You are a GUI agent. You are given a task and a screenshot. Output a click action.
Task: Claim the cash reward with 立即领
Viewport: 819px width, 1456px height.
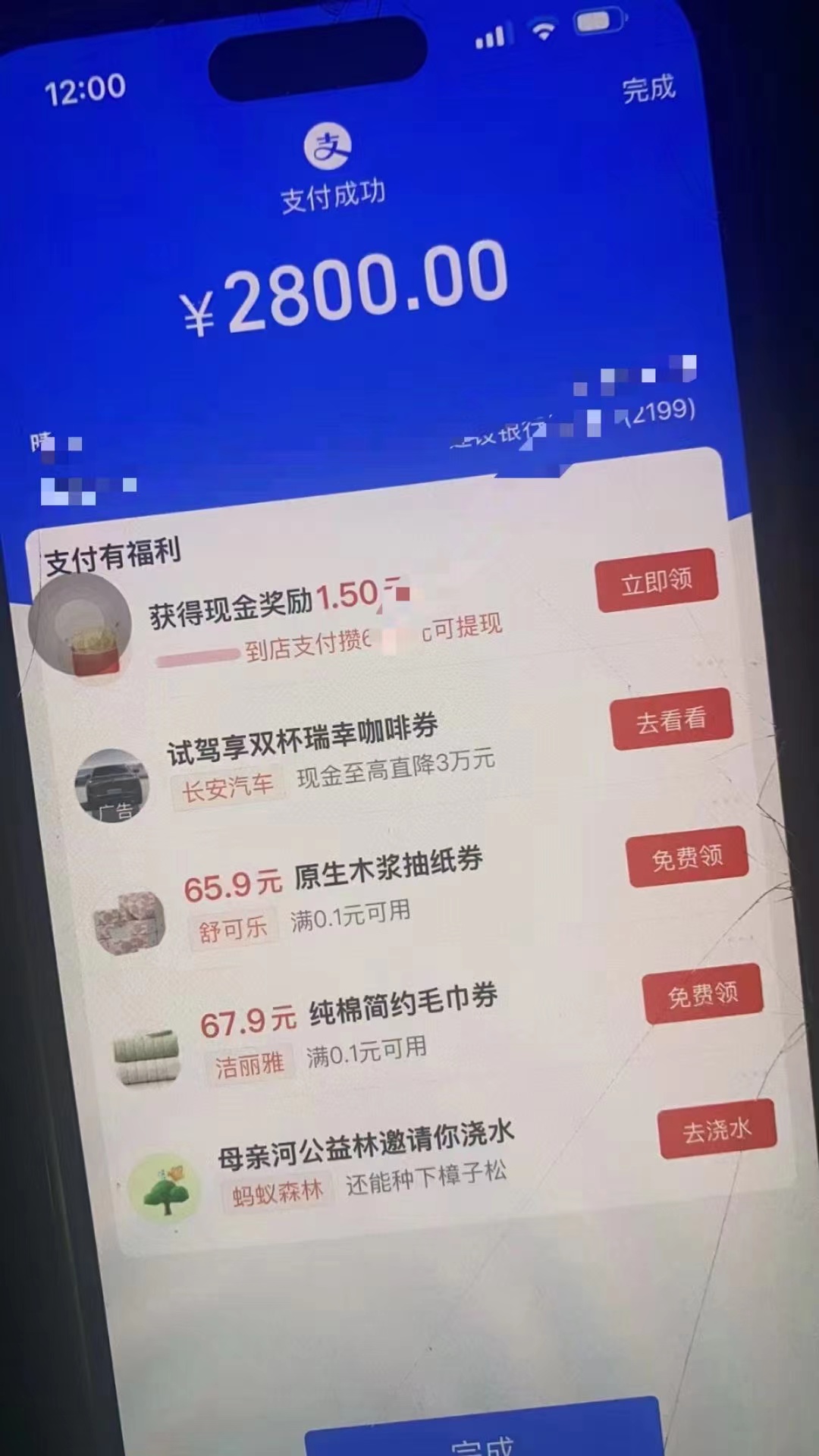coord(657,581)
